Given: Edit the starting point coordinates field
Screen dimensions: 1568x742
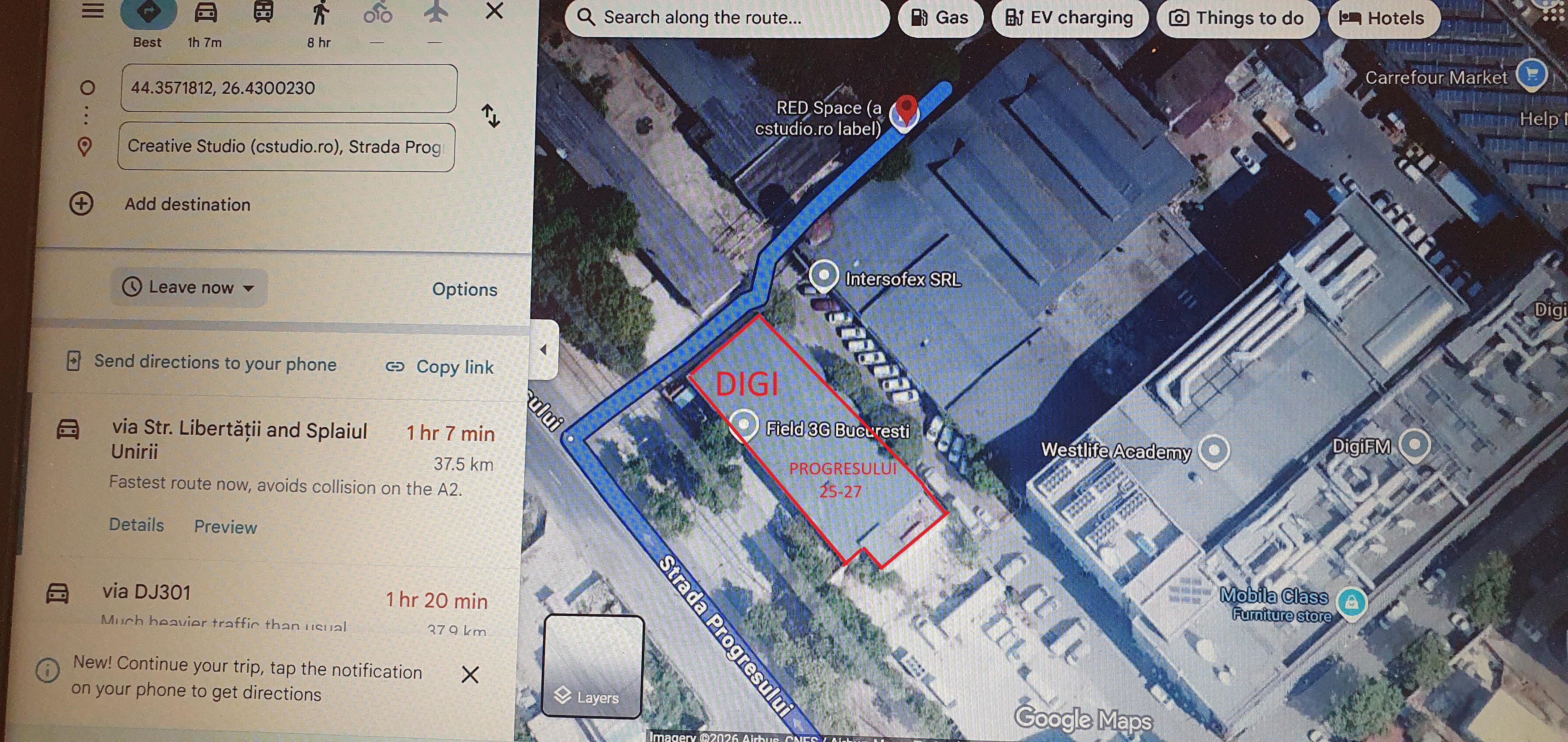Looking at the screenshot, I should 289,88.
